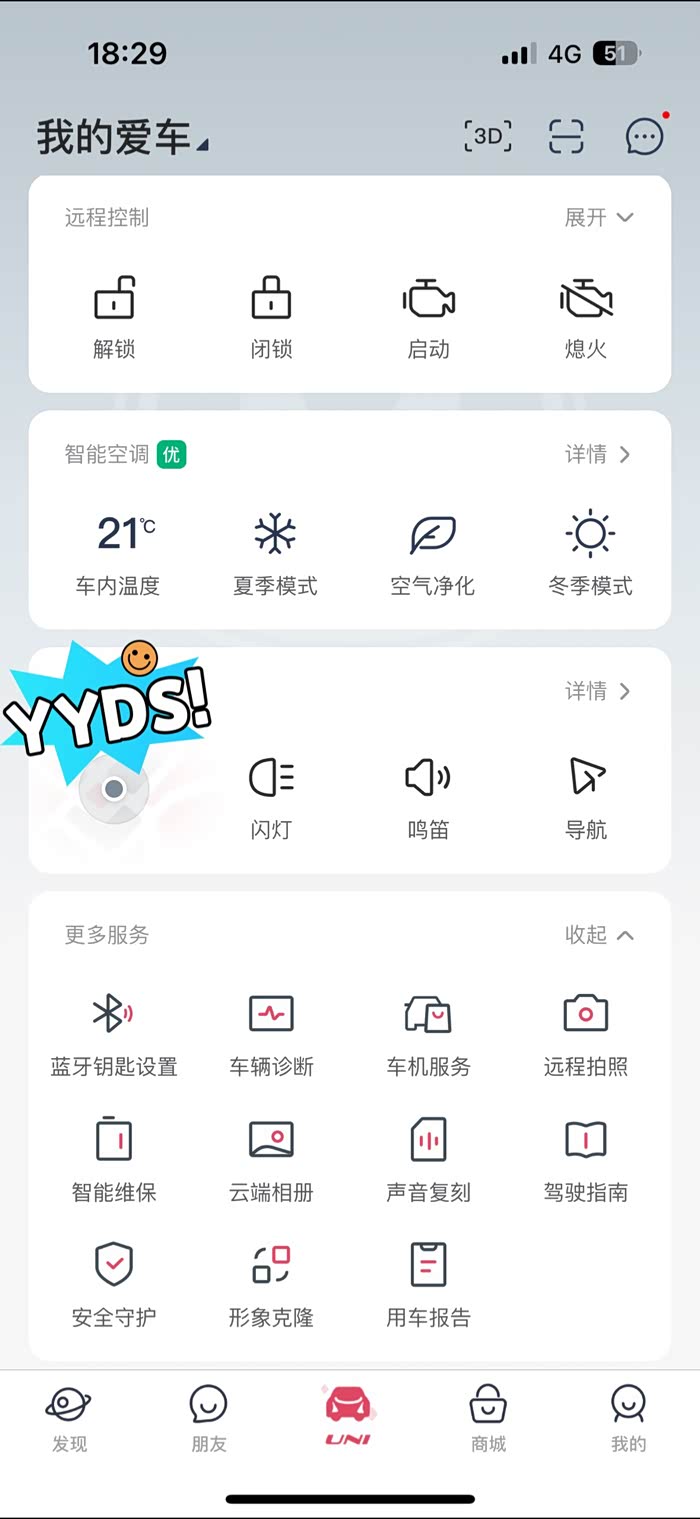Open 导航 navigation
The height and width of the screenshot is (1519, 700).
(x=586, y=797)
